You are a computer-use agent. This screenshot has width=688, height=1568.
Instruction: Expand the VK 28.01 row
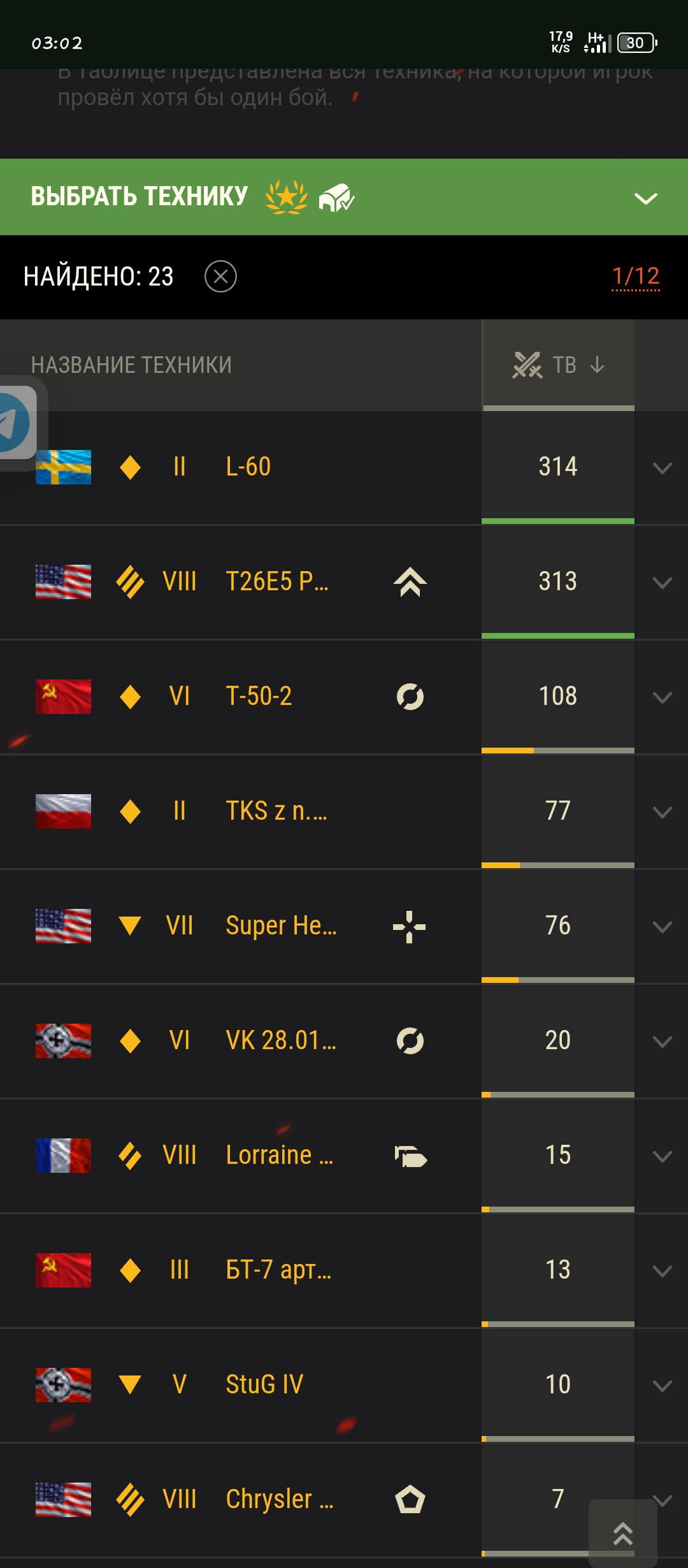pos(663,1042)
